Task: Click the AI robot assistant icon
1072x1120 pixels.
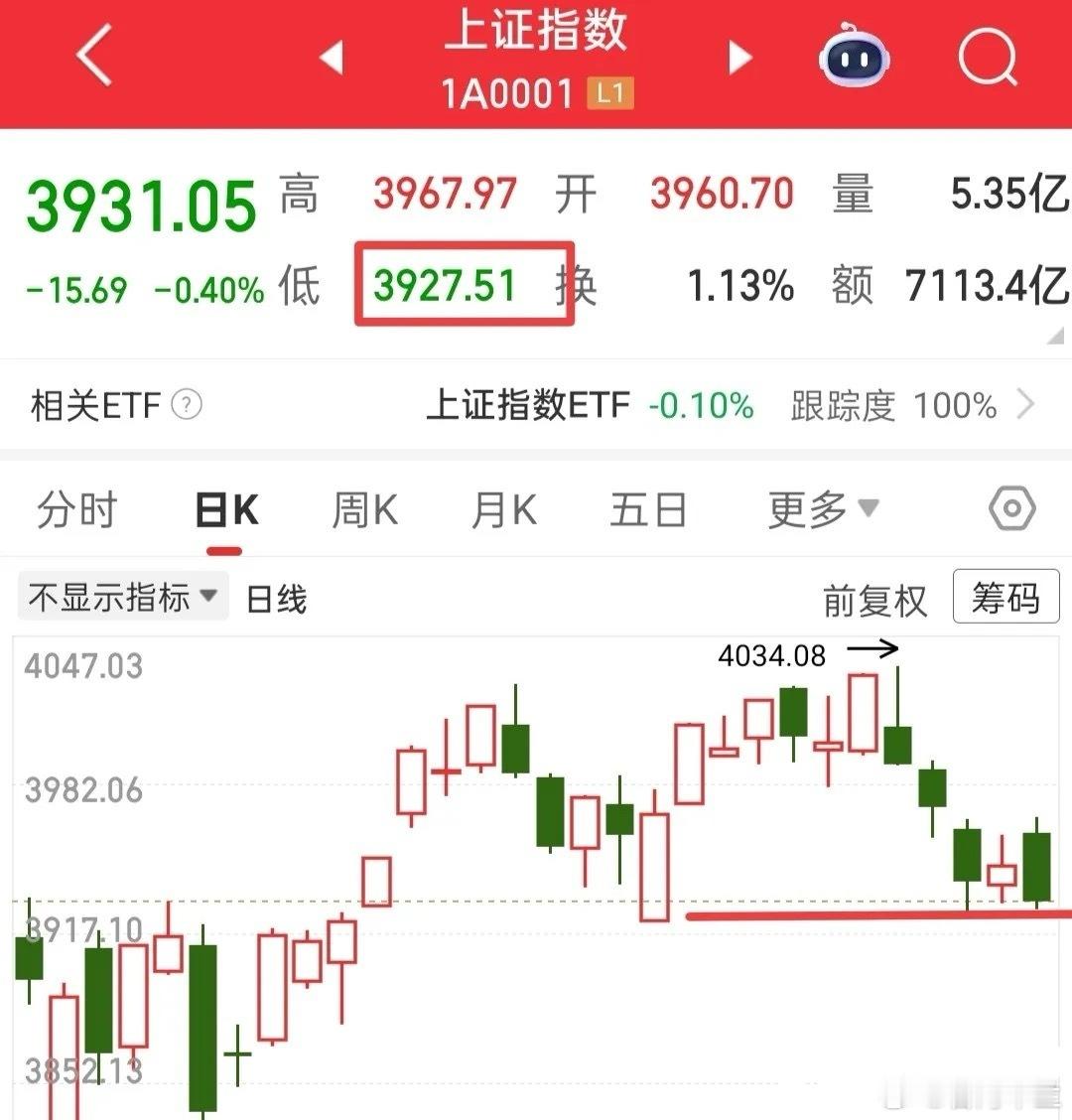Action: 854,58
